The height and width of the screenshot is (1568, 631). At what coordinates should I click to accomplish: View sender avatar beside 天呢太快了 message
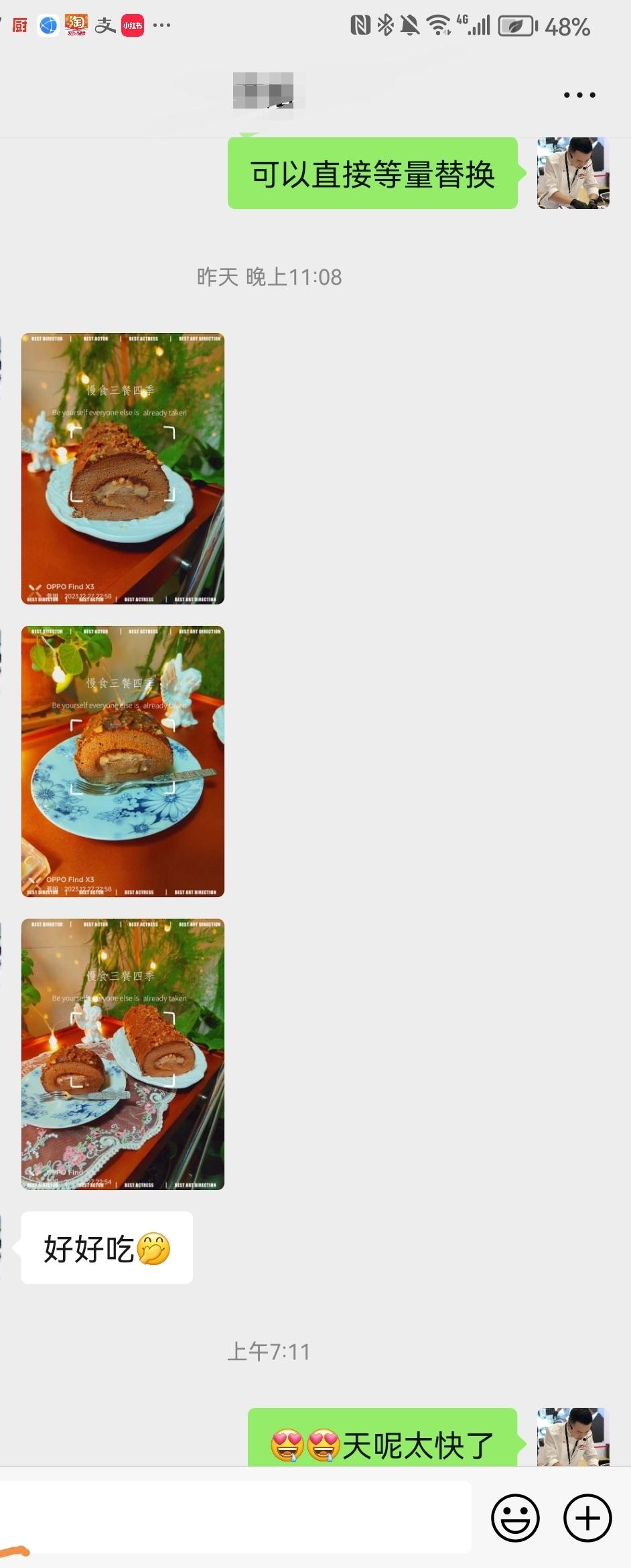(573, 1436)
